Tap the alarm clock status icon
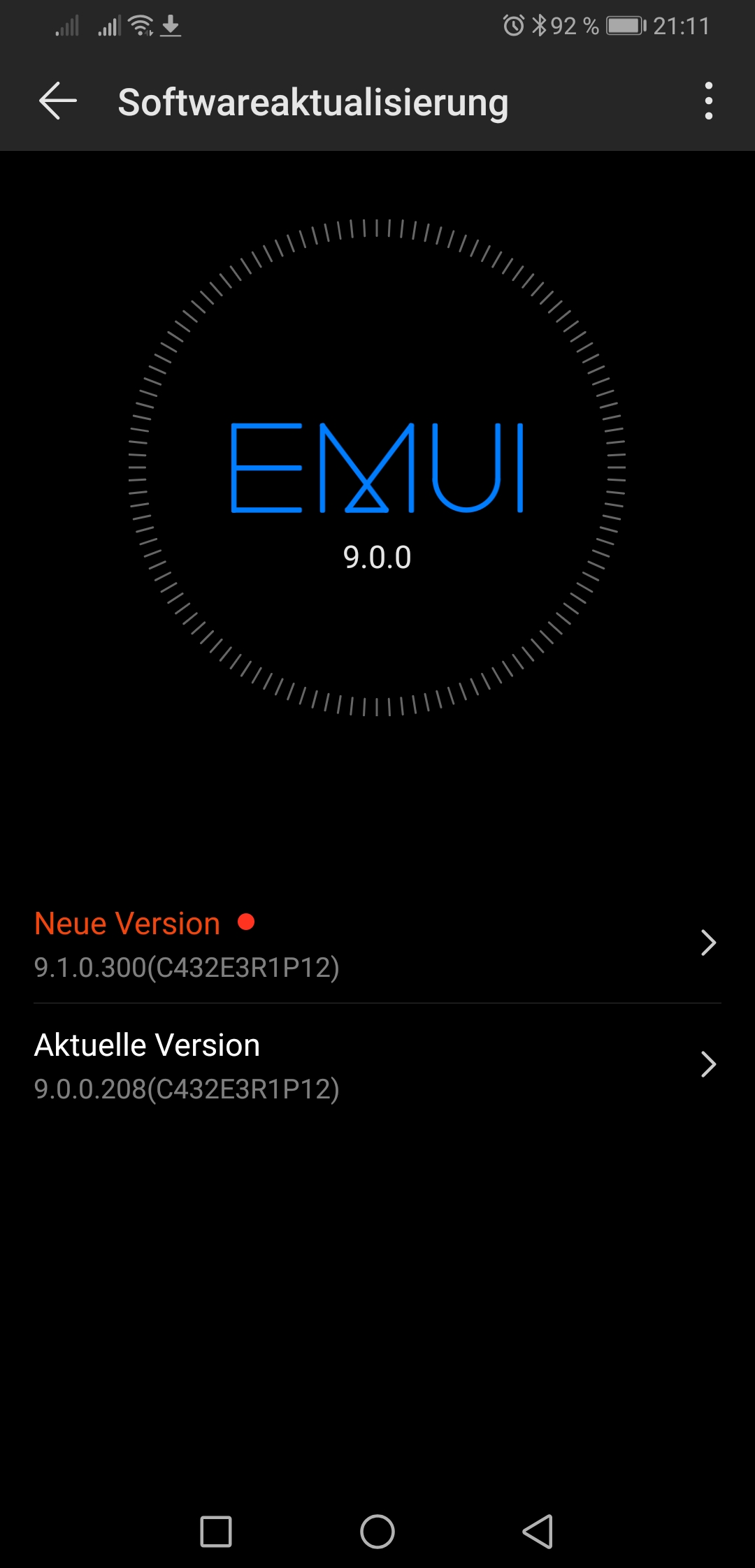 click(512, 25)
